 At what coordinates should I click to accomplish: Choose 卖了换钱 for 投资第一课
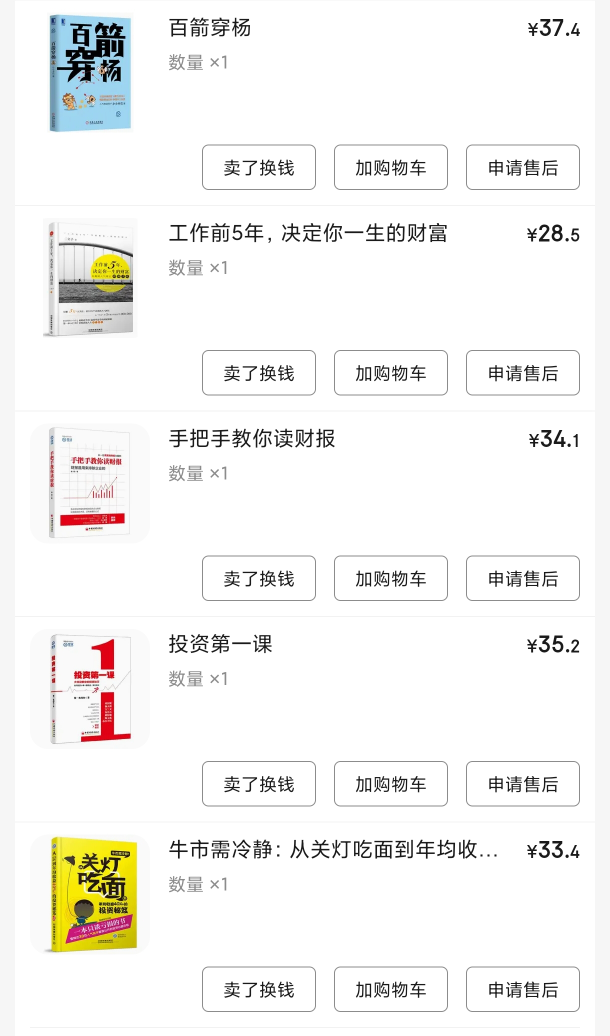coord(258,784)
